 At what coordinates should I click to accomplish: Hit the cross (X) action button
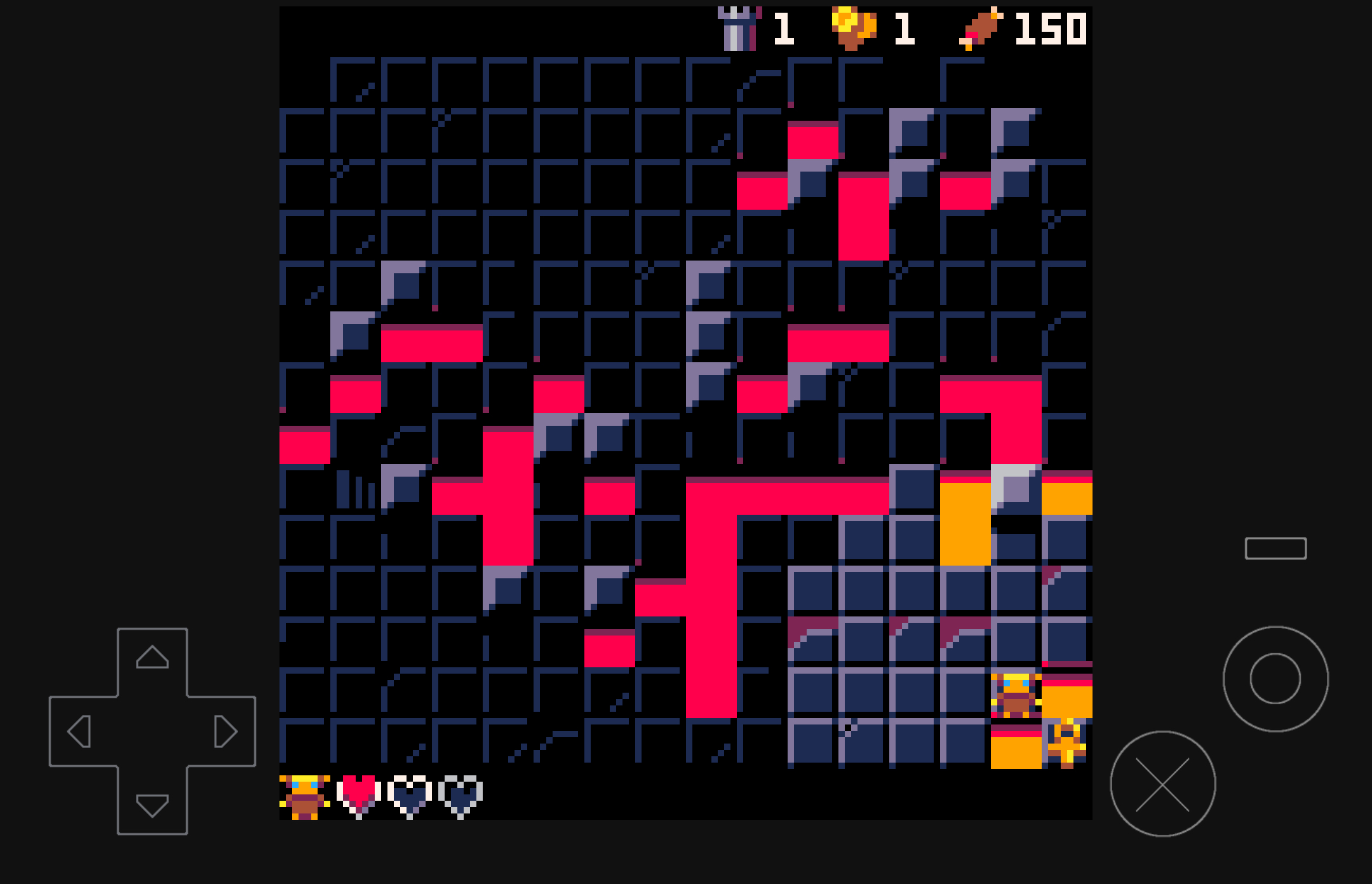[x=1162, y=784]
